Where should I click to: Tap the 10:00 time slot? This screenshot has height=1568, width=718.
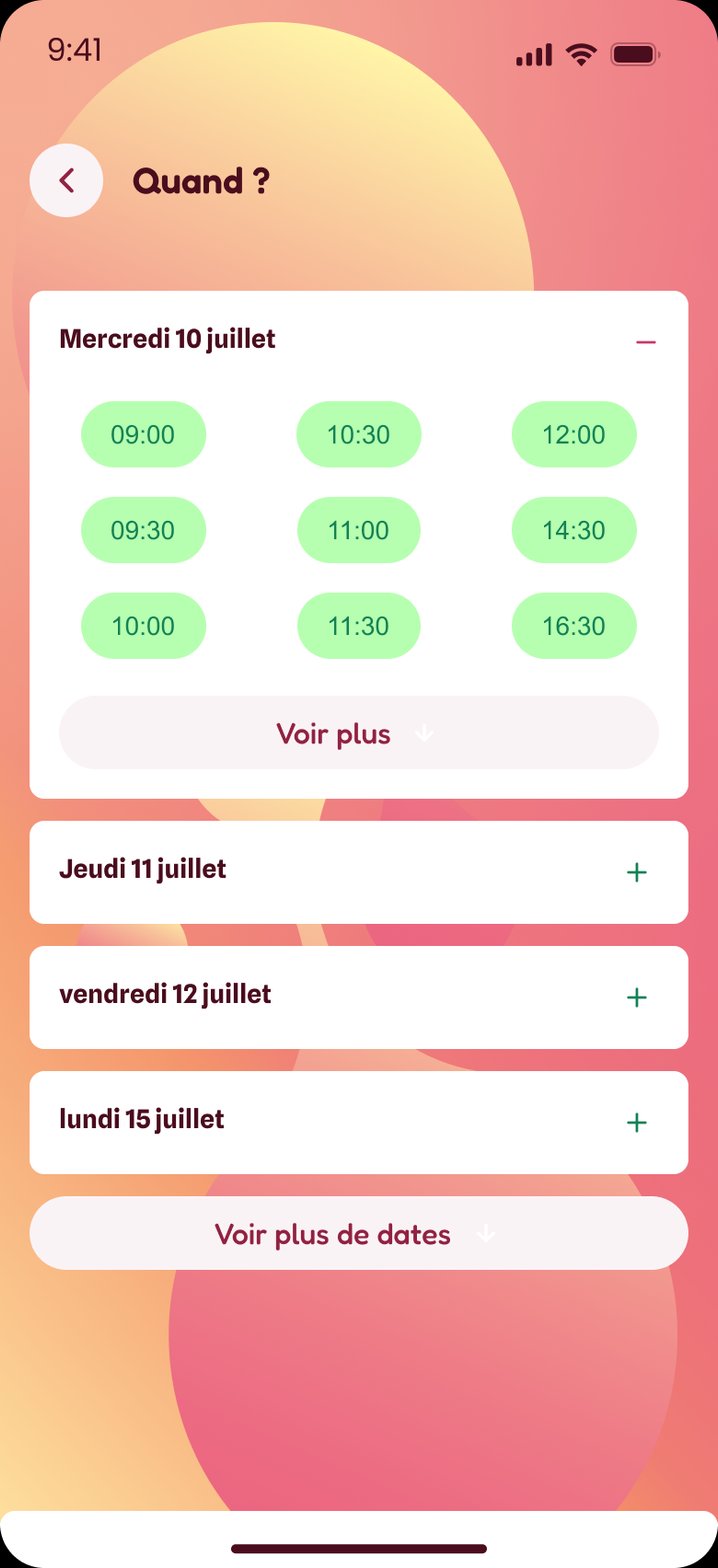[x=143, y=626]
